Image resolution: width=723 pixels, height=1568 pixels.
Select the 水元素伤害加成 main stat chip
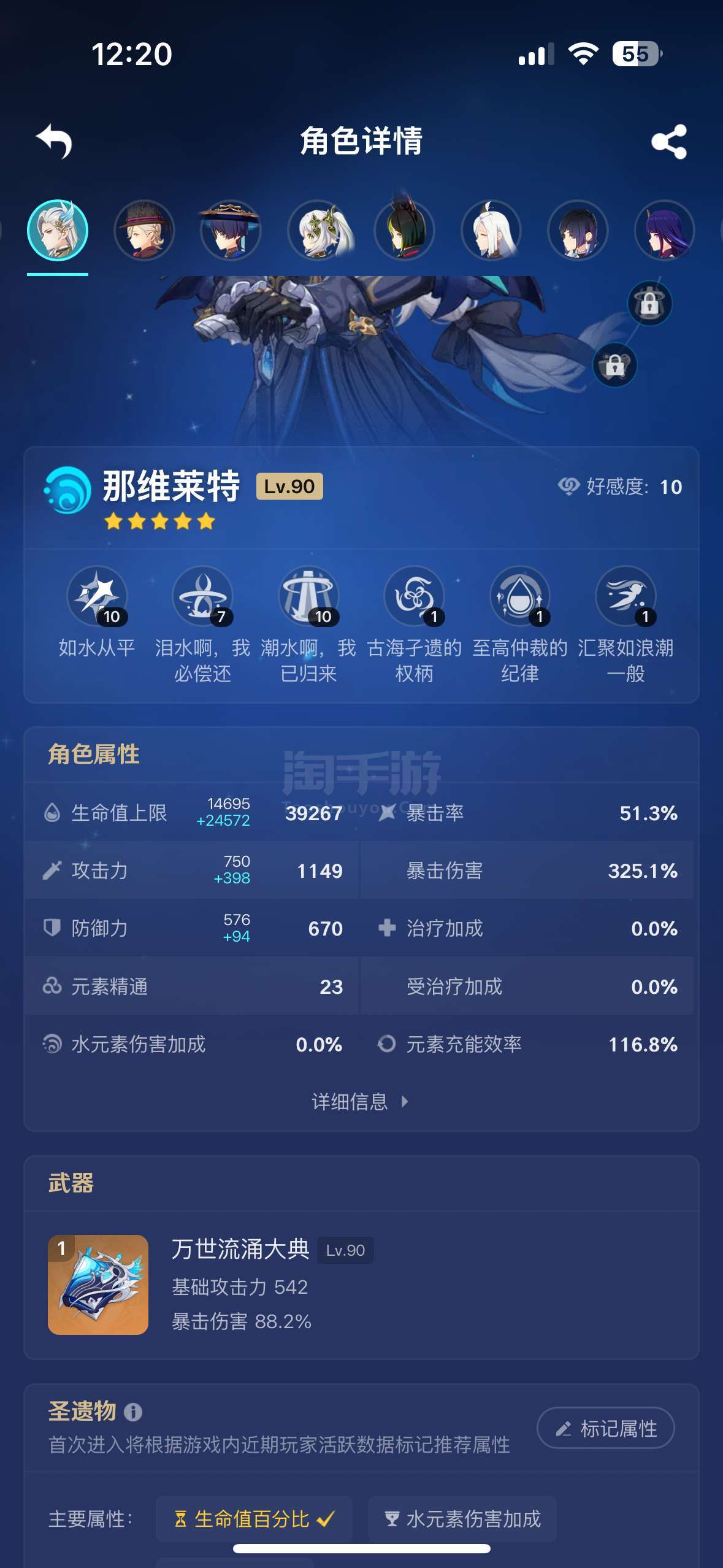coord(462,1519)
